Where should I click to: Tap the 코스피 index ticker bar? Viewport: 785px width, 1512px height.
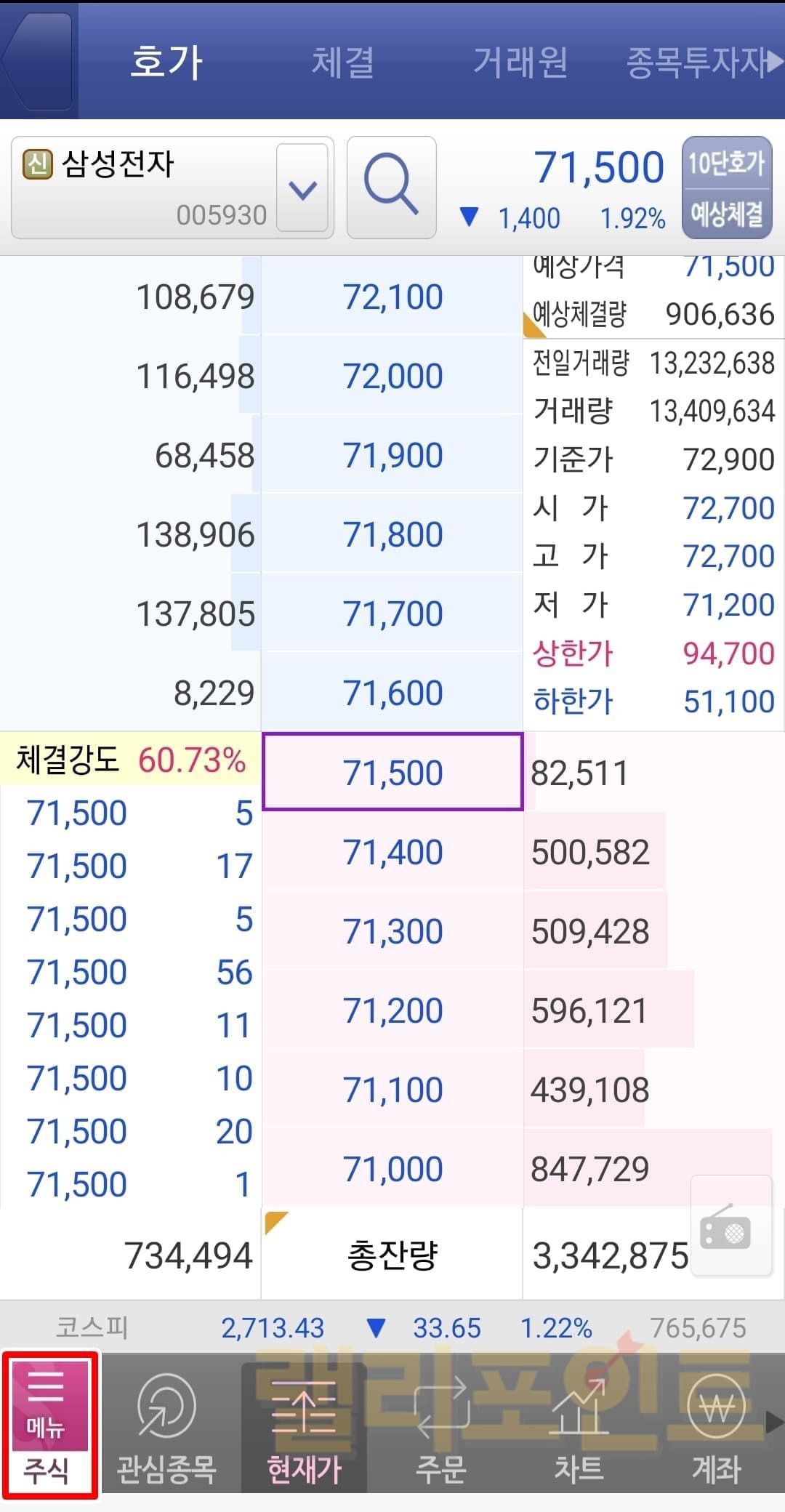click(x=392, y=1327)
